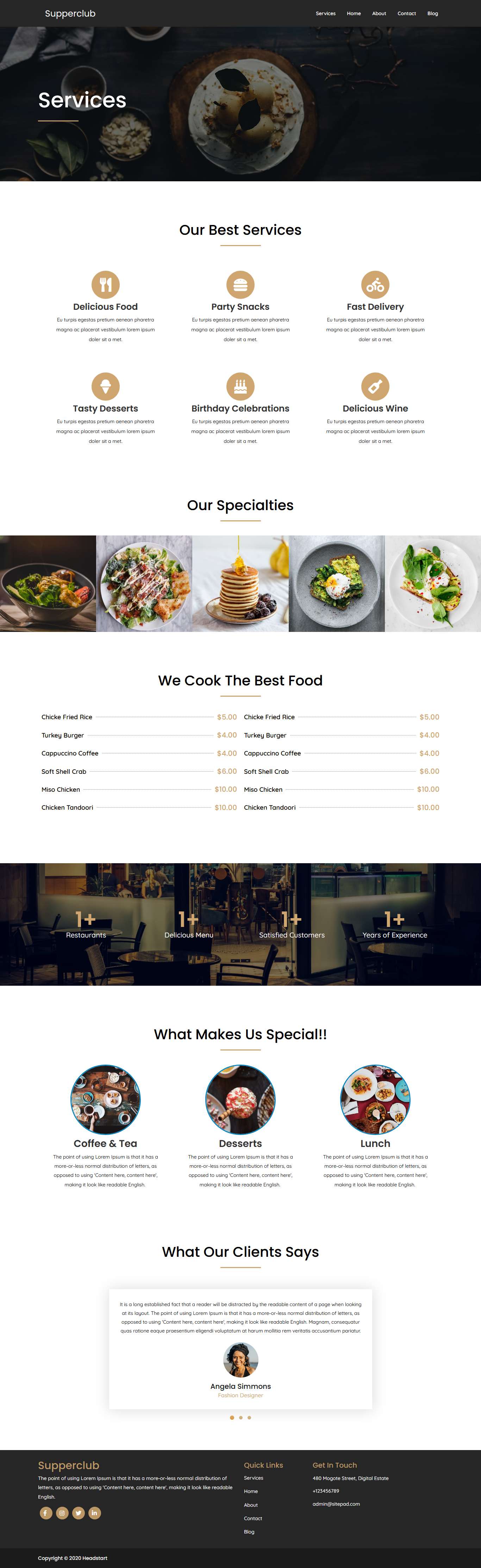The image size is (481, 1568).
Task: Open the Blog link under Quick Links
Action: pos(249,1531)
